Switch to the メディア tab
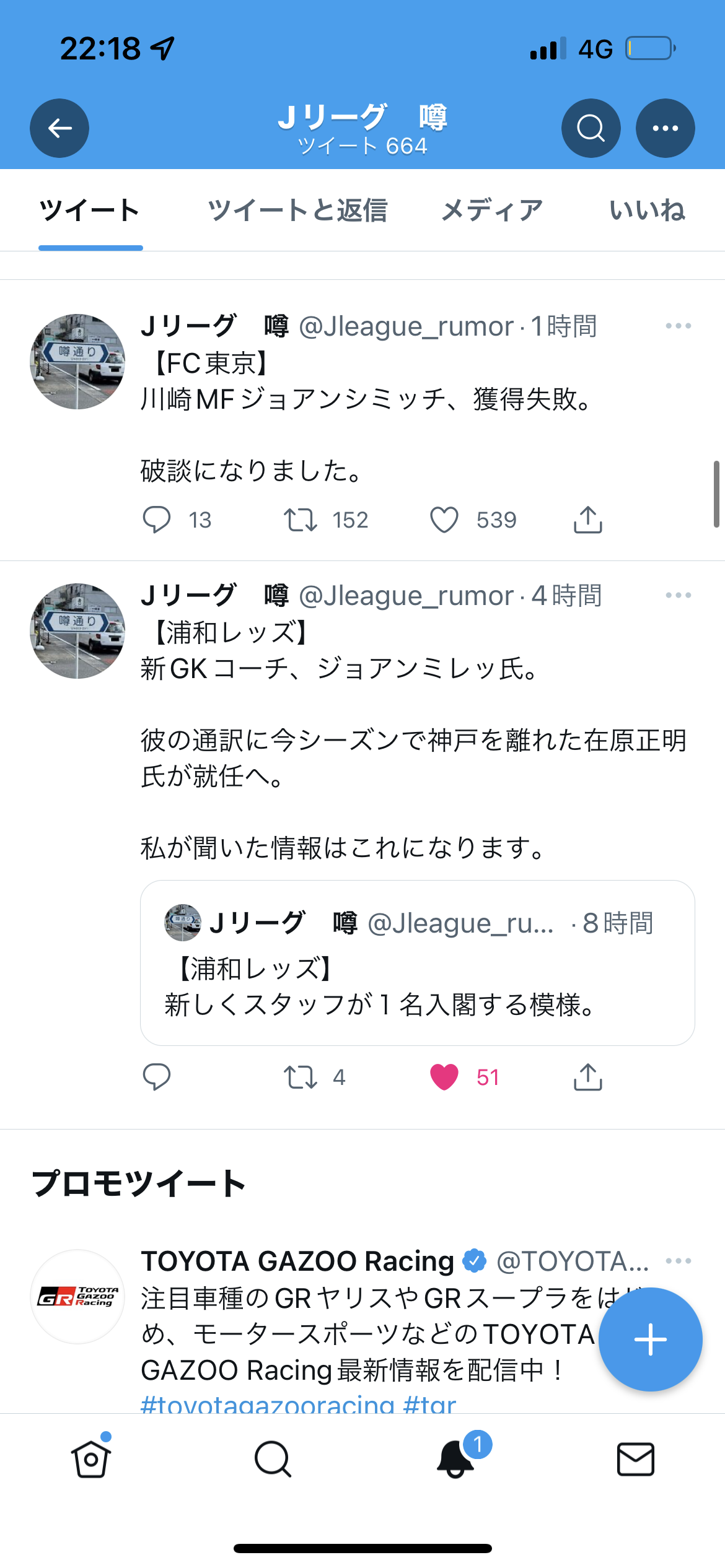 492,211
